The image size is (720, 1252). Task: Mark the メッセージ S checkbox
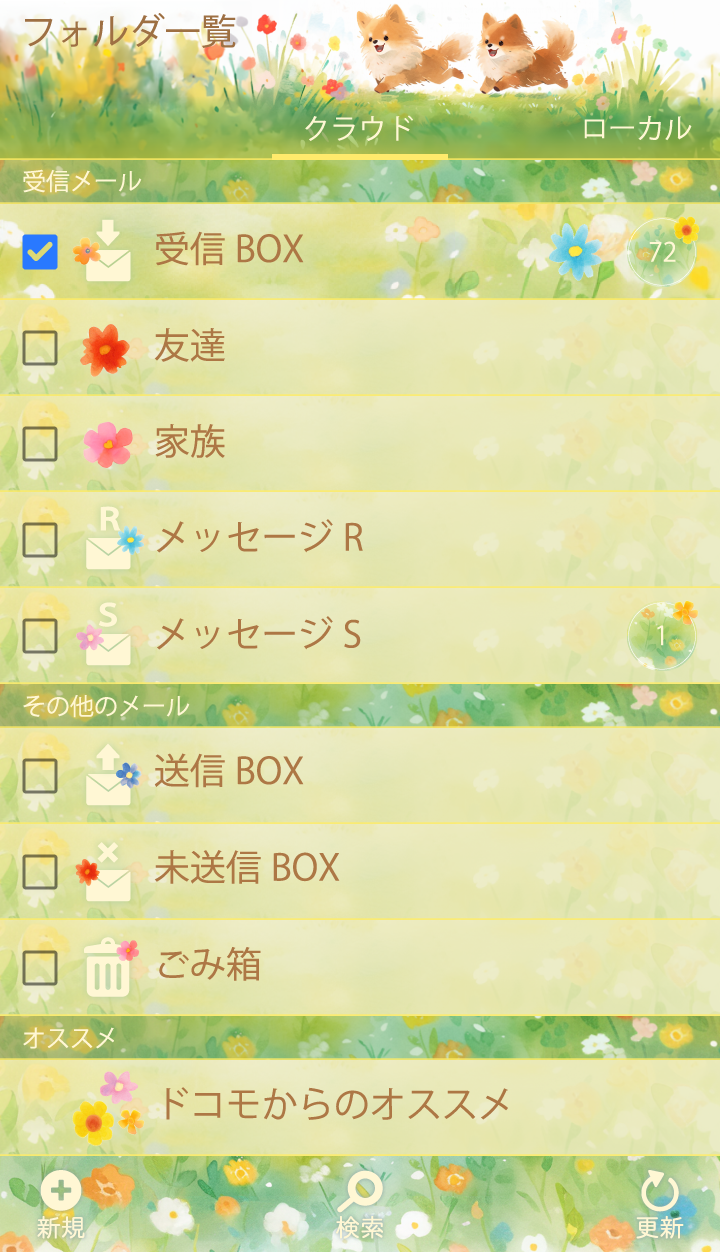coord(40,636)
